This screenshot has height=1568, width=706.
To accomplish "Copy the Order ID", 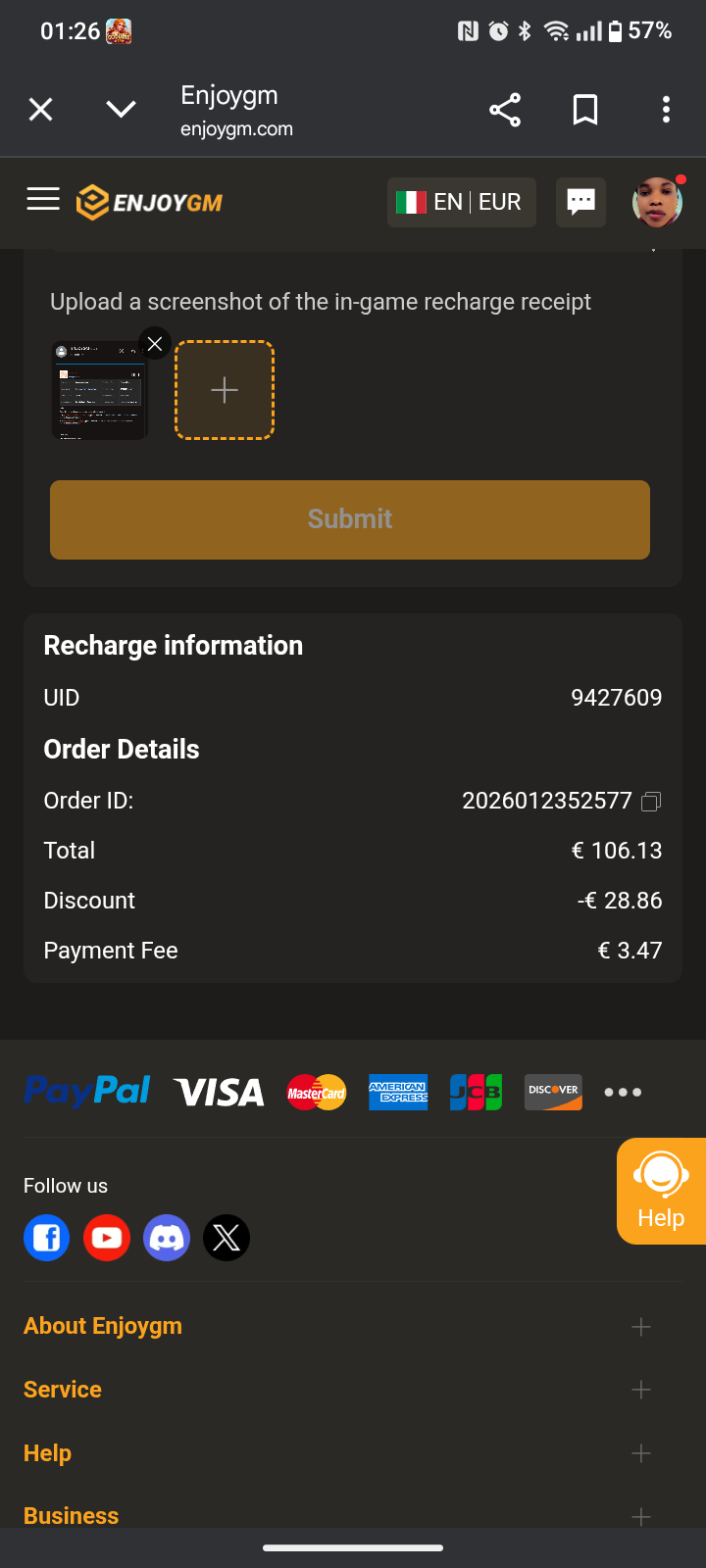I will (x=651, y=802).
